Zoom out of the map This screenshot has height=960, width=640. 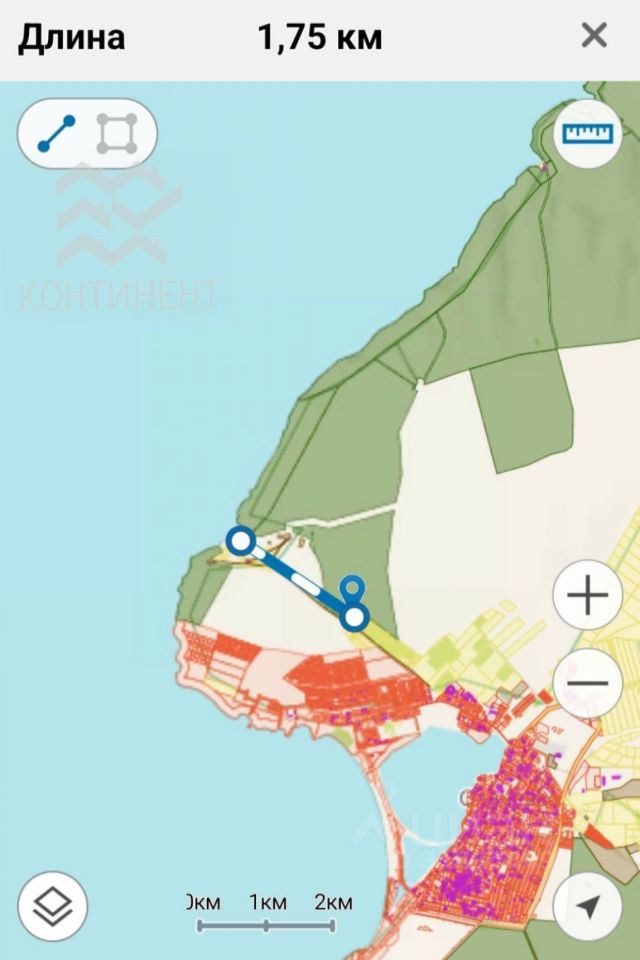pyautogui.click(x=587, y=683)
